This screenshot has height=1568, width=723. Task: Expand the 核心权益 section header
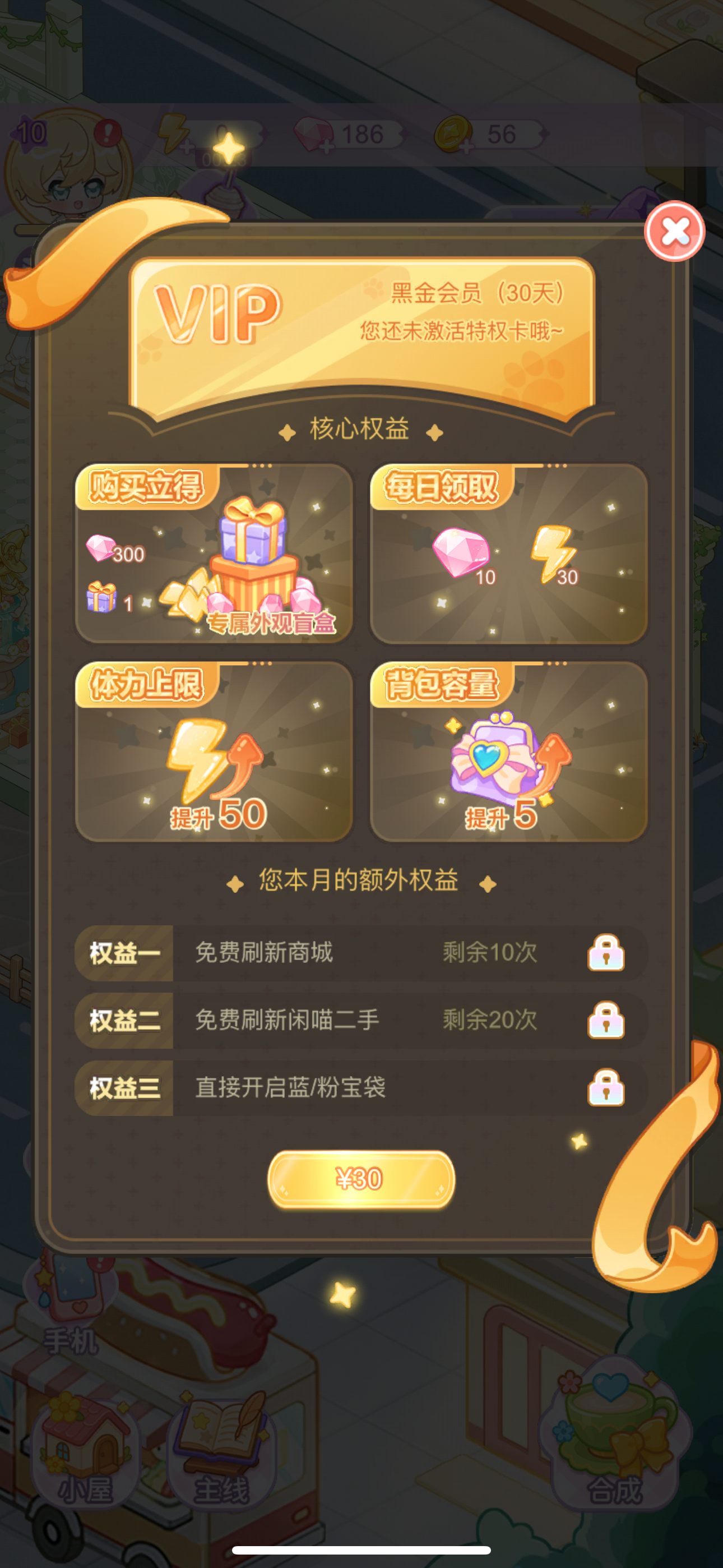tap(361, 429)
